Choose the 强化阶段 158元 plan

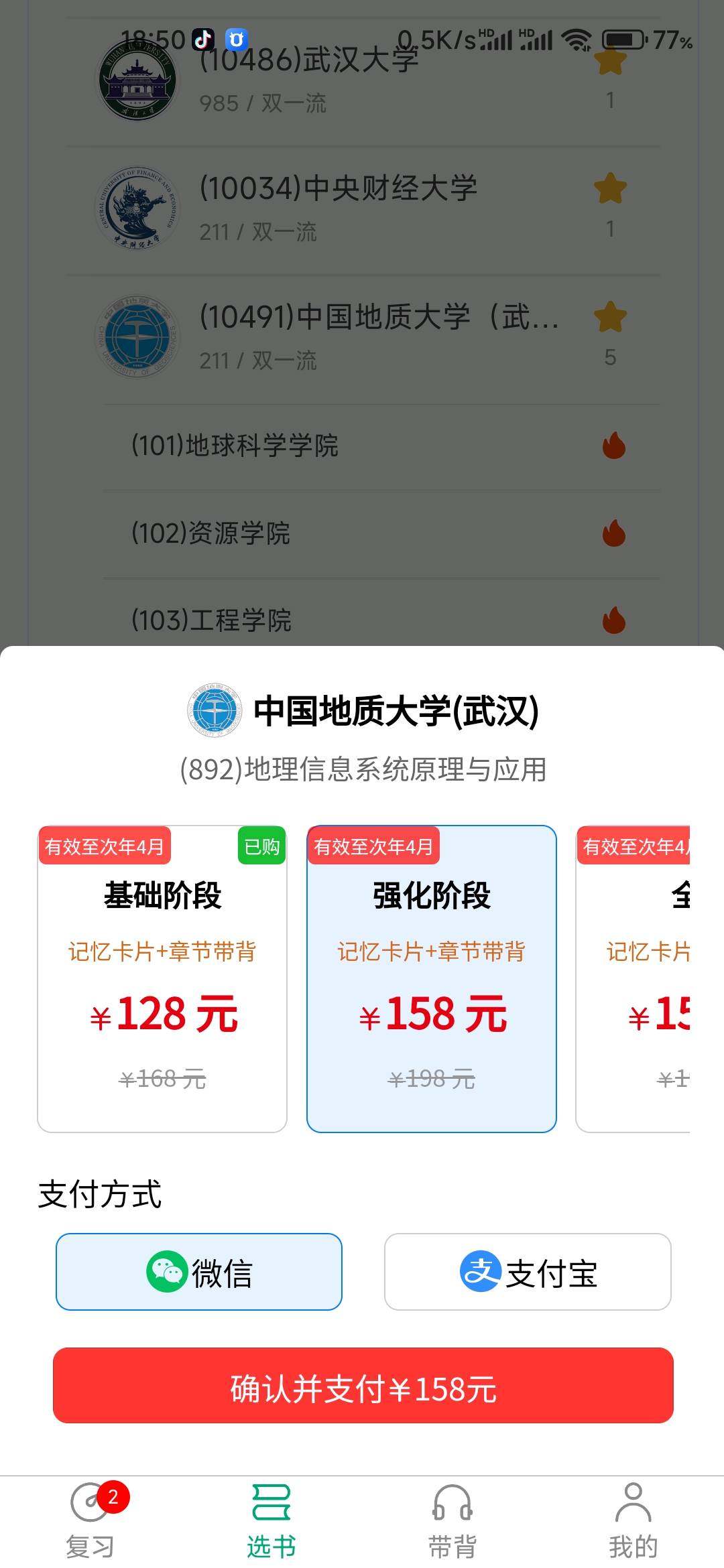[x=432, y=978]
